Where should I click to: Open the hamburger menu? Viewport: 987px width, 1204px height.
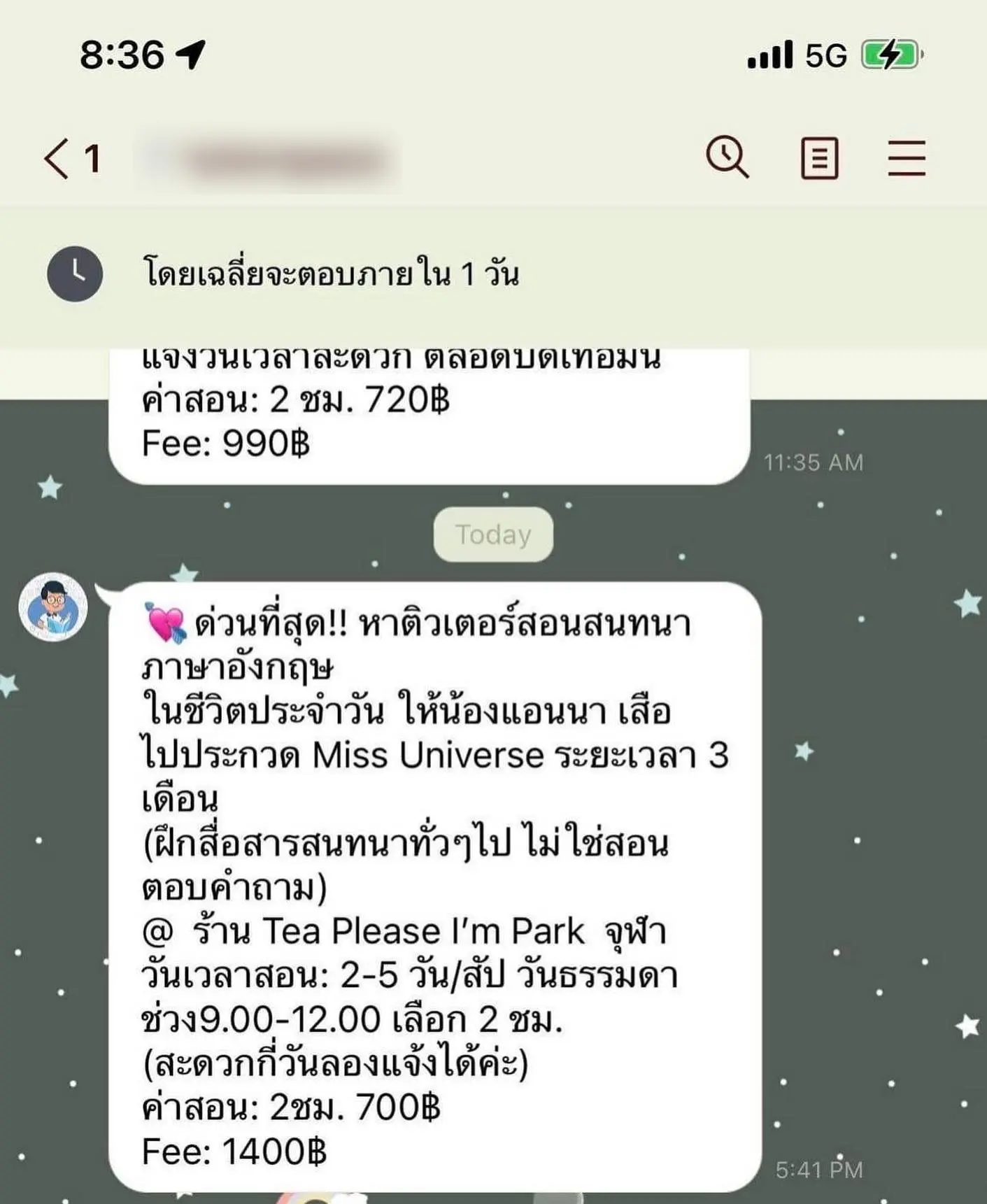click(907, 158)
